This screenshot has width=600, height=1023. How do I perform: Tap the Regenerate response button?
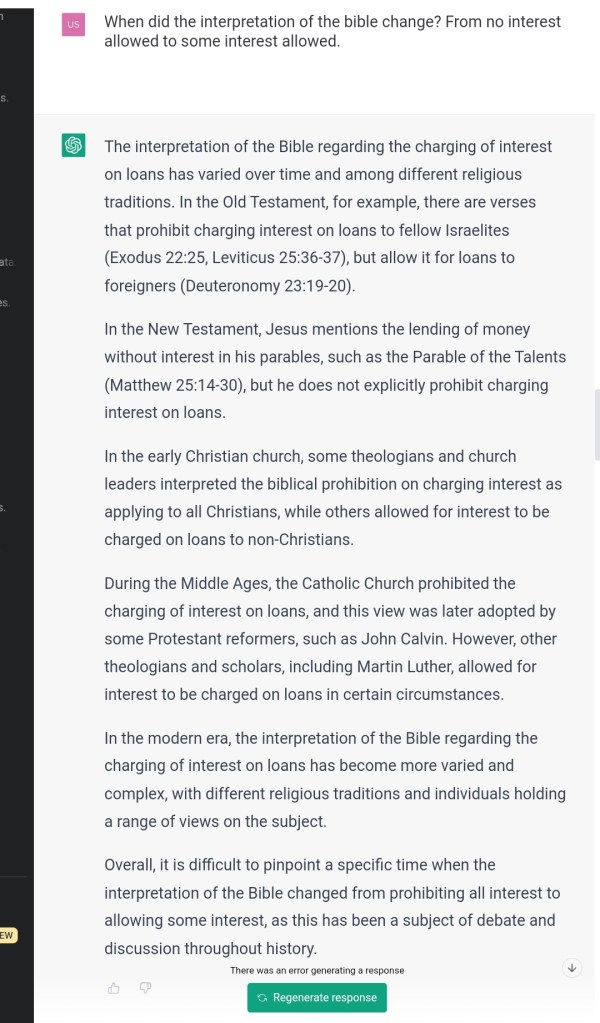317,997
